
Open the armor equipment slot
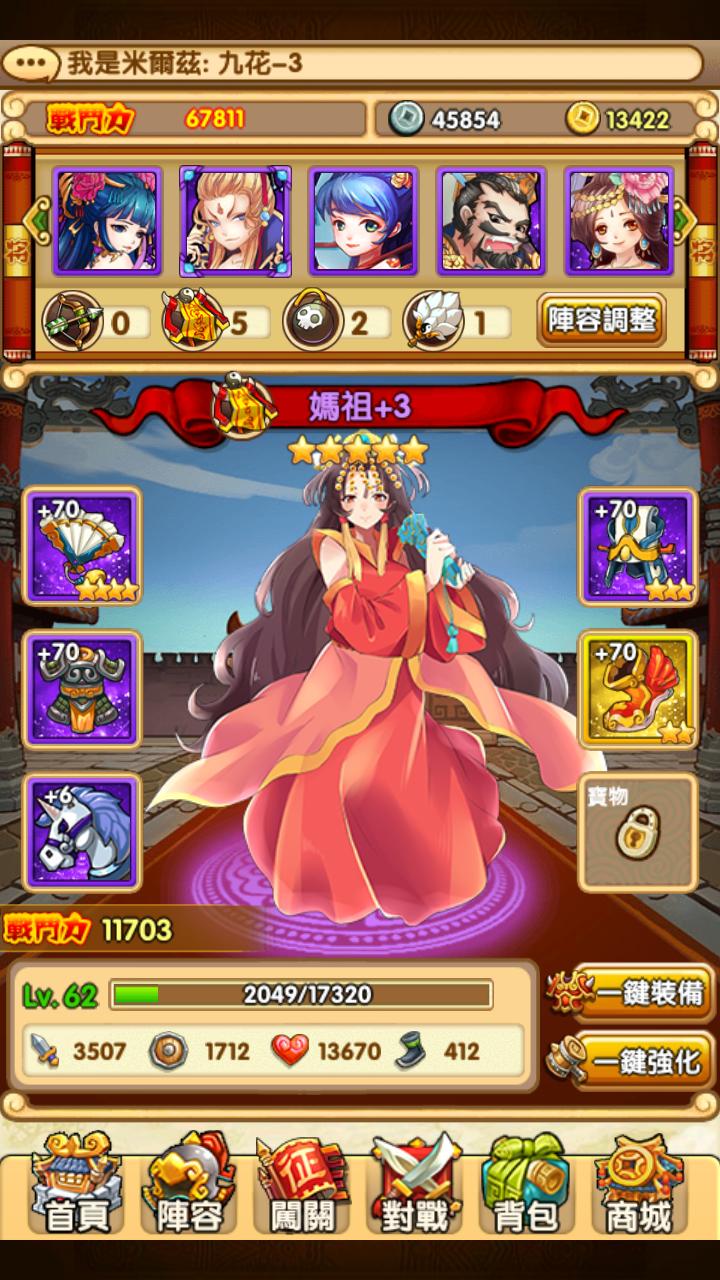(x=82, y=690)
